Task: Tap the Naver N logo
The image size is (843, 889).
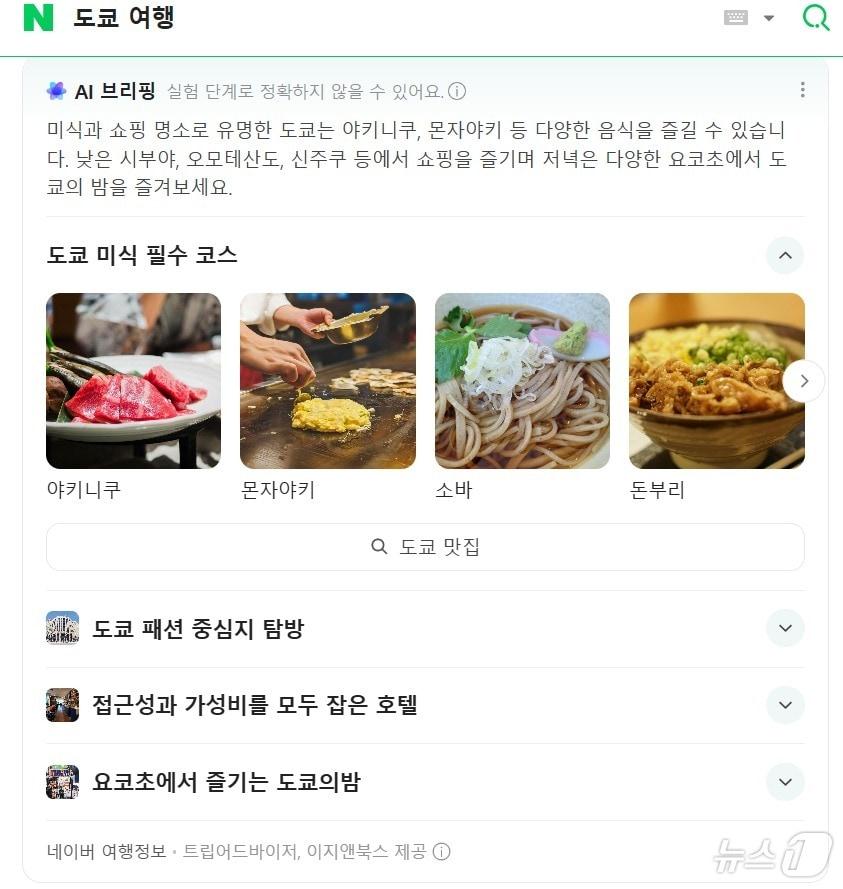Action: click(38, 18)
